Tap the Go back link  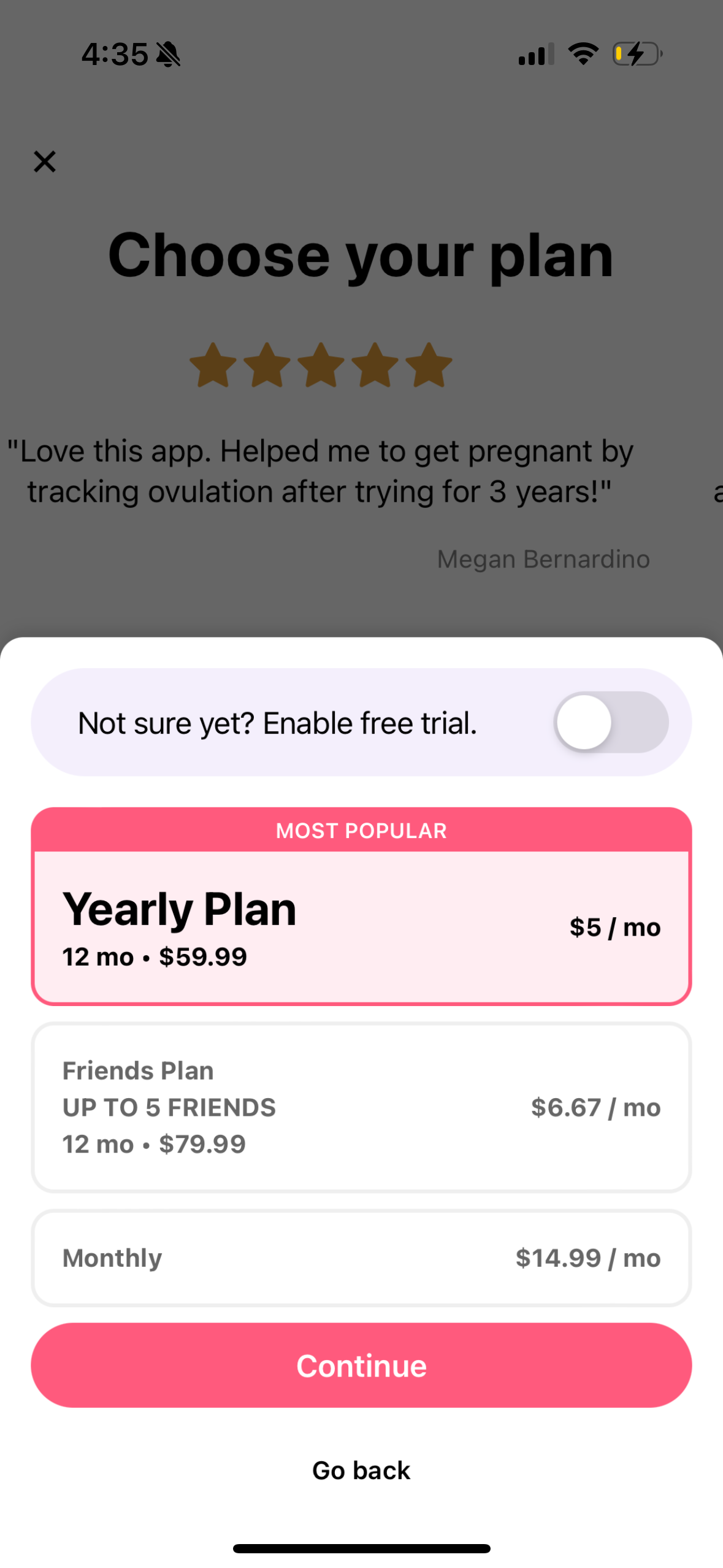click(361, 1470)
